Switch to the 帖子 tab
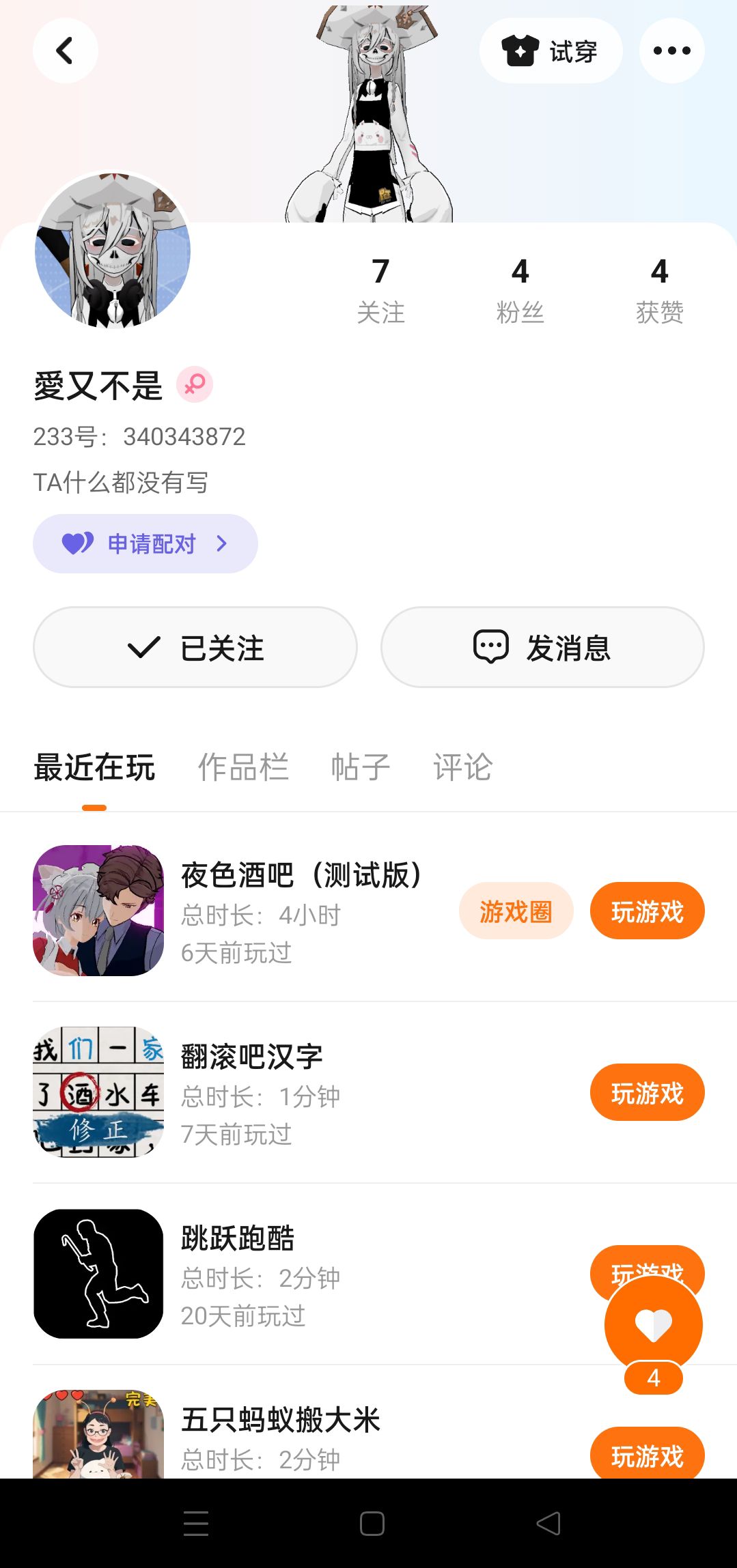 click(x=360, y=767)
